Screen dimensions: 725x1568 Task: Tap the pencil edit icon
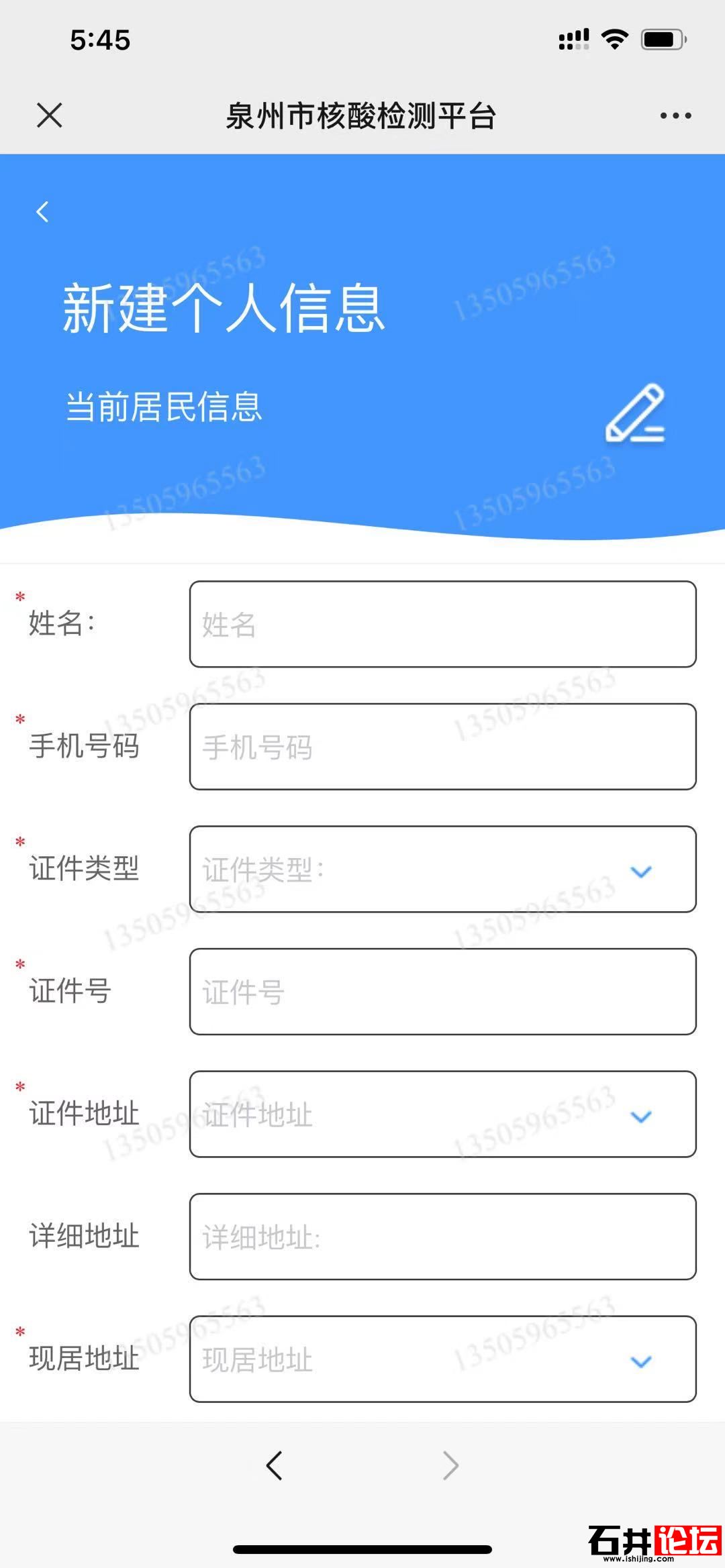point(635,413)
